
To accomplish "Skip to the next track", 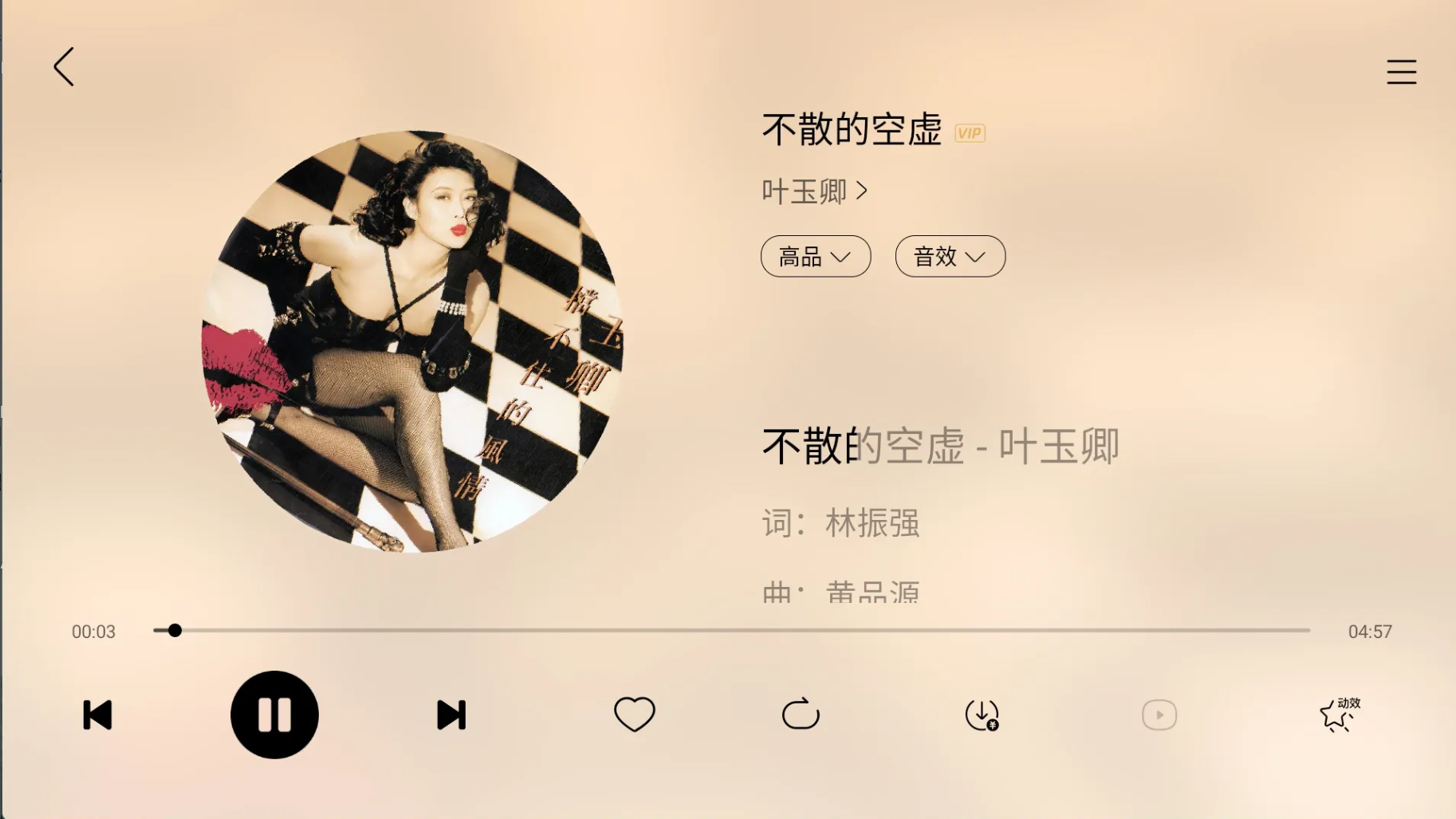I will coord(451,715).
